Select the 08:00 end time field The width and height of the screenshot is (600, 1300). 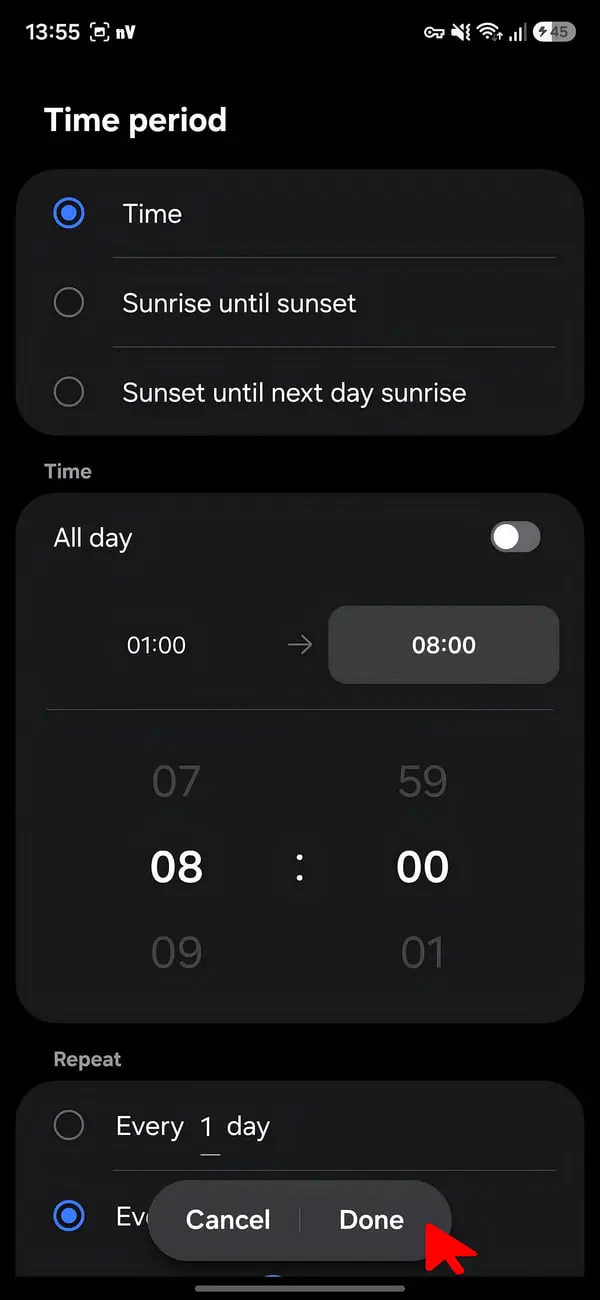coord(444,645)
